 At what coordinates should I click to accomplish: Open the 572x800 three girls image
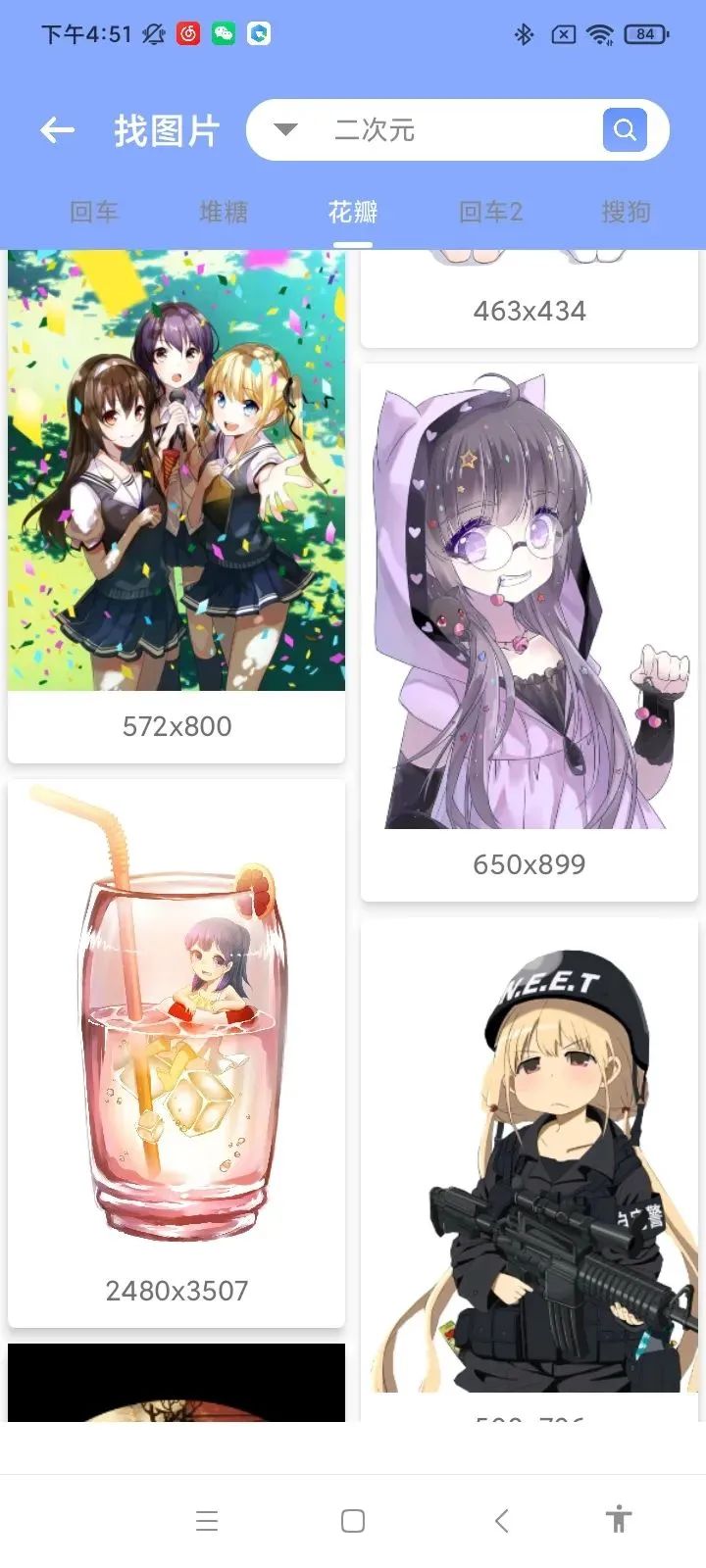click(x=176, y=470)
